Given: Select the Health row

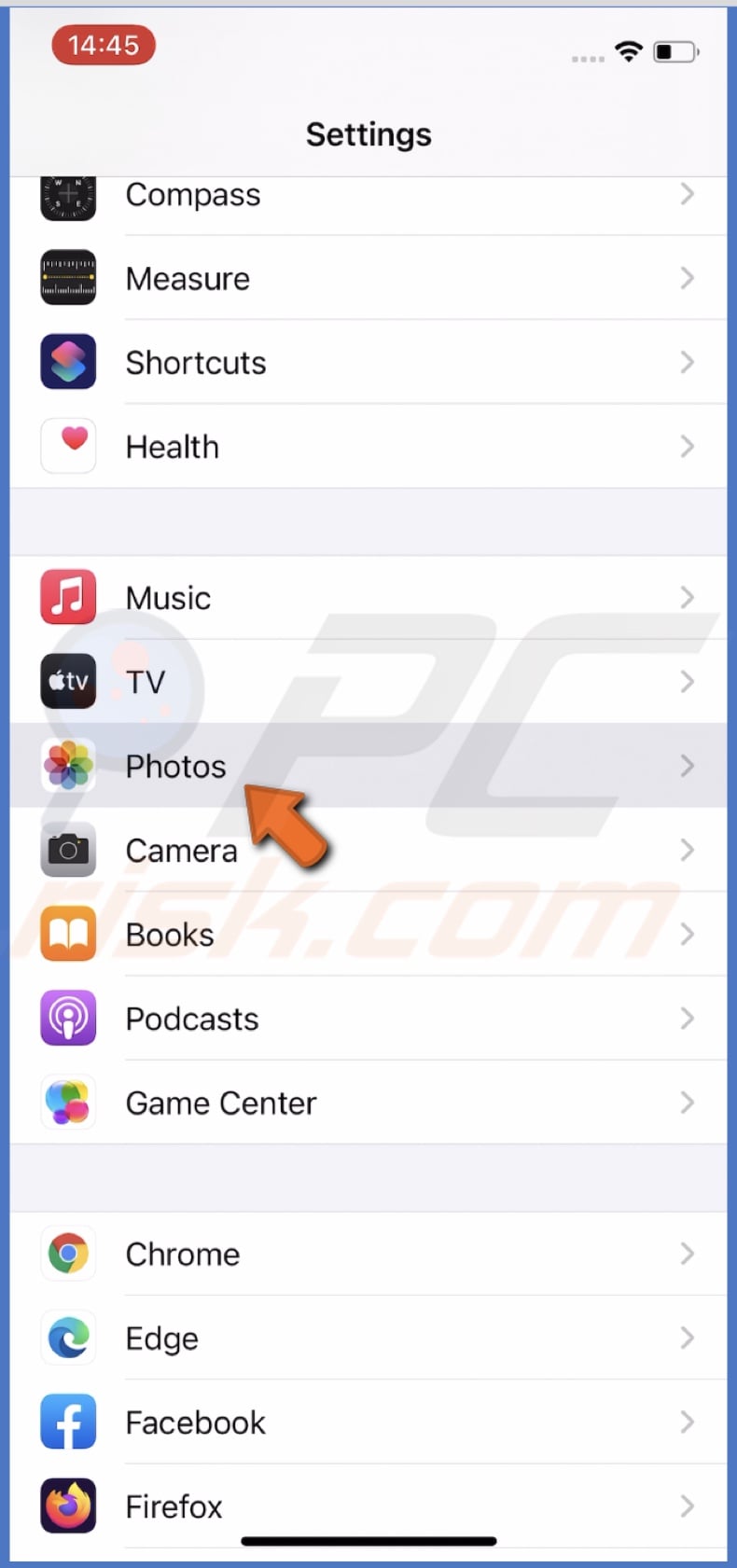Looking at the screenshot, I should (368, 447).
